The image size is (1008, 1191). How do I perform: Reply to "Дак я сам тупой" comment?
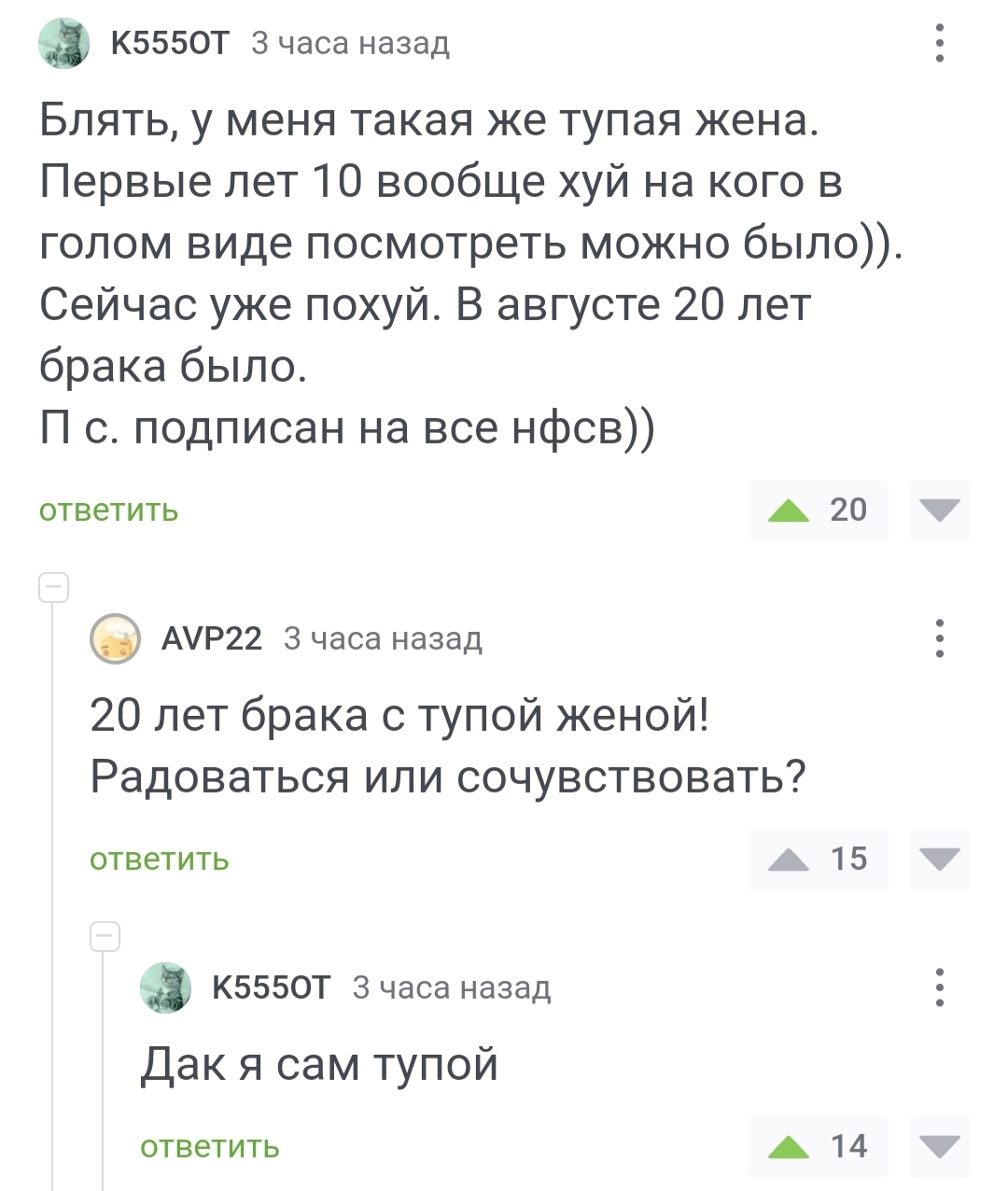pos(210,1146)
